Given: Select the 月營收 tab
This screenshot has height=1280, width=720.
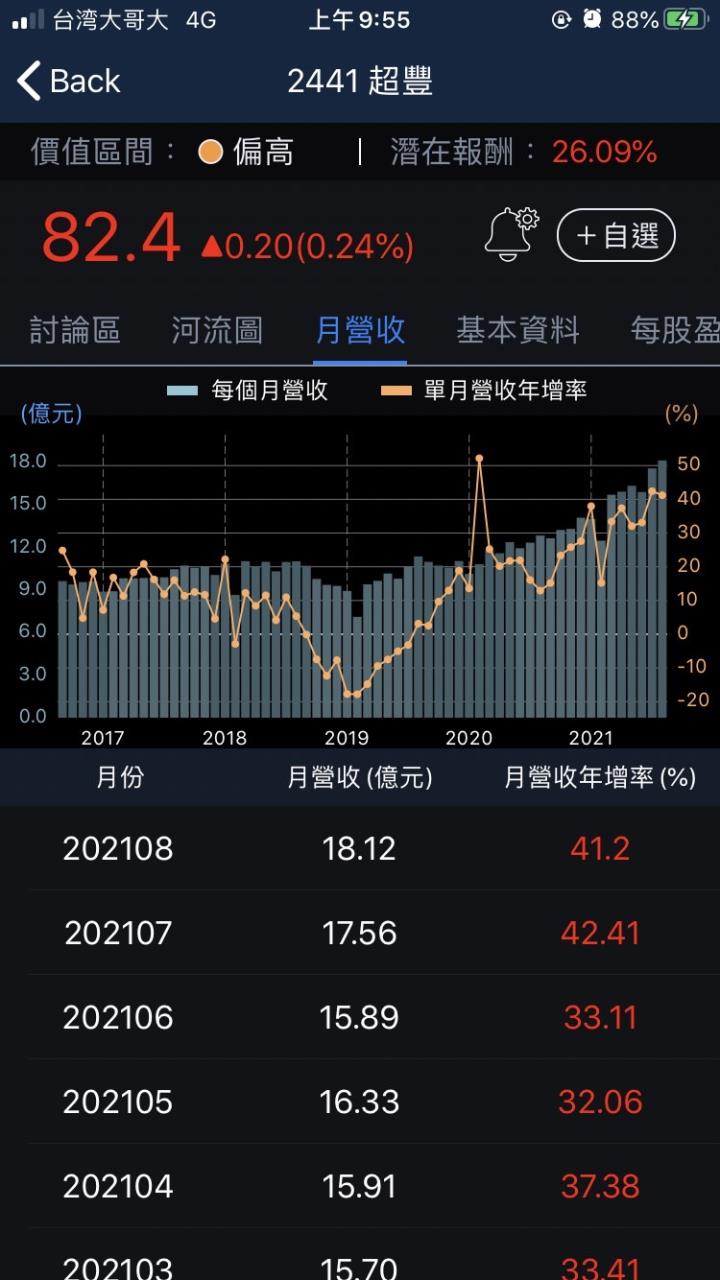Looking at the screenshot, I should (x=360, y=330).
